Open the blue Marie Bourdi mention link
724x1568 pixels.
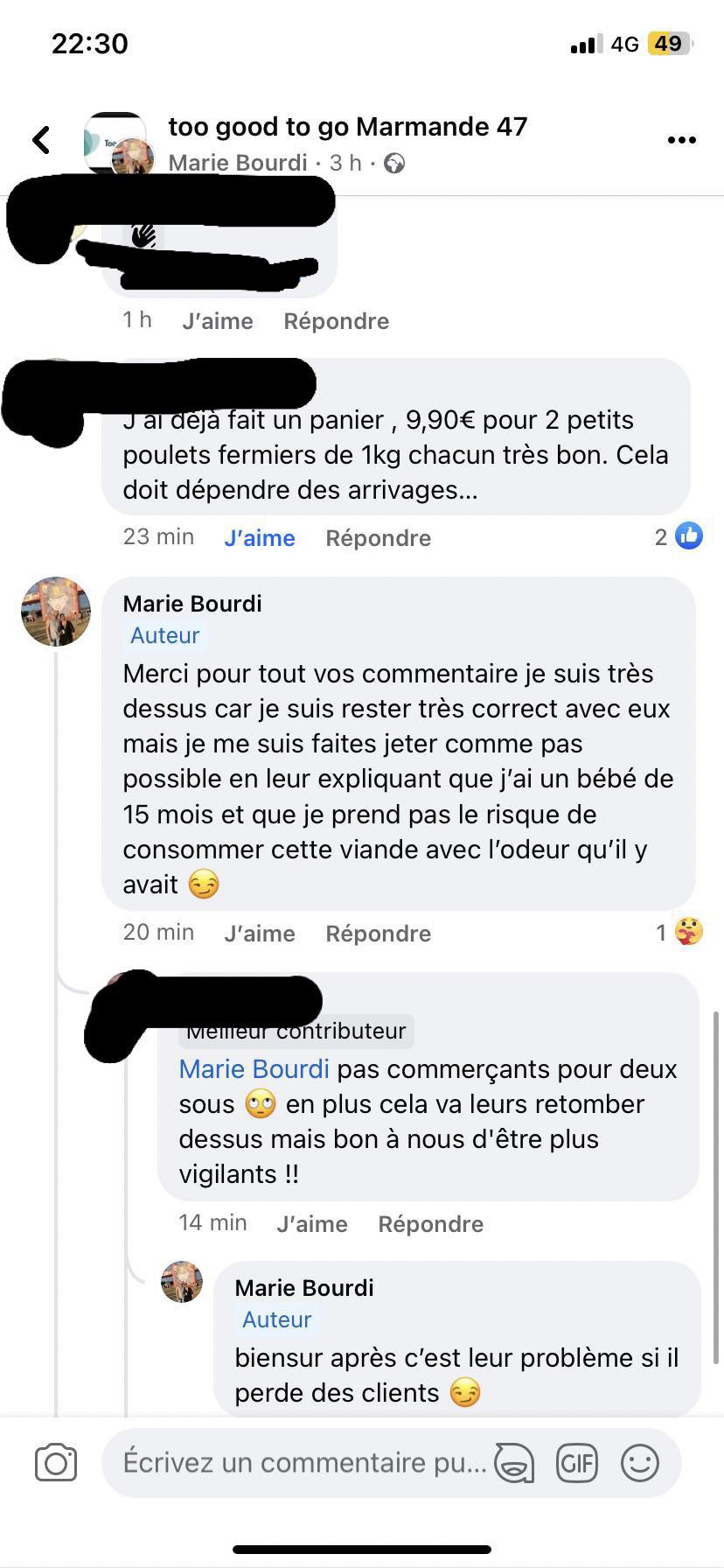coord(254,1069)
